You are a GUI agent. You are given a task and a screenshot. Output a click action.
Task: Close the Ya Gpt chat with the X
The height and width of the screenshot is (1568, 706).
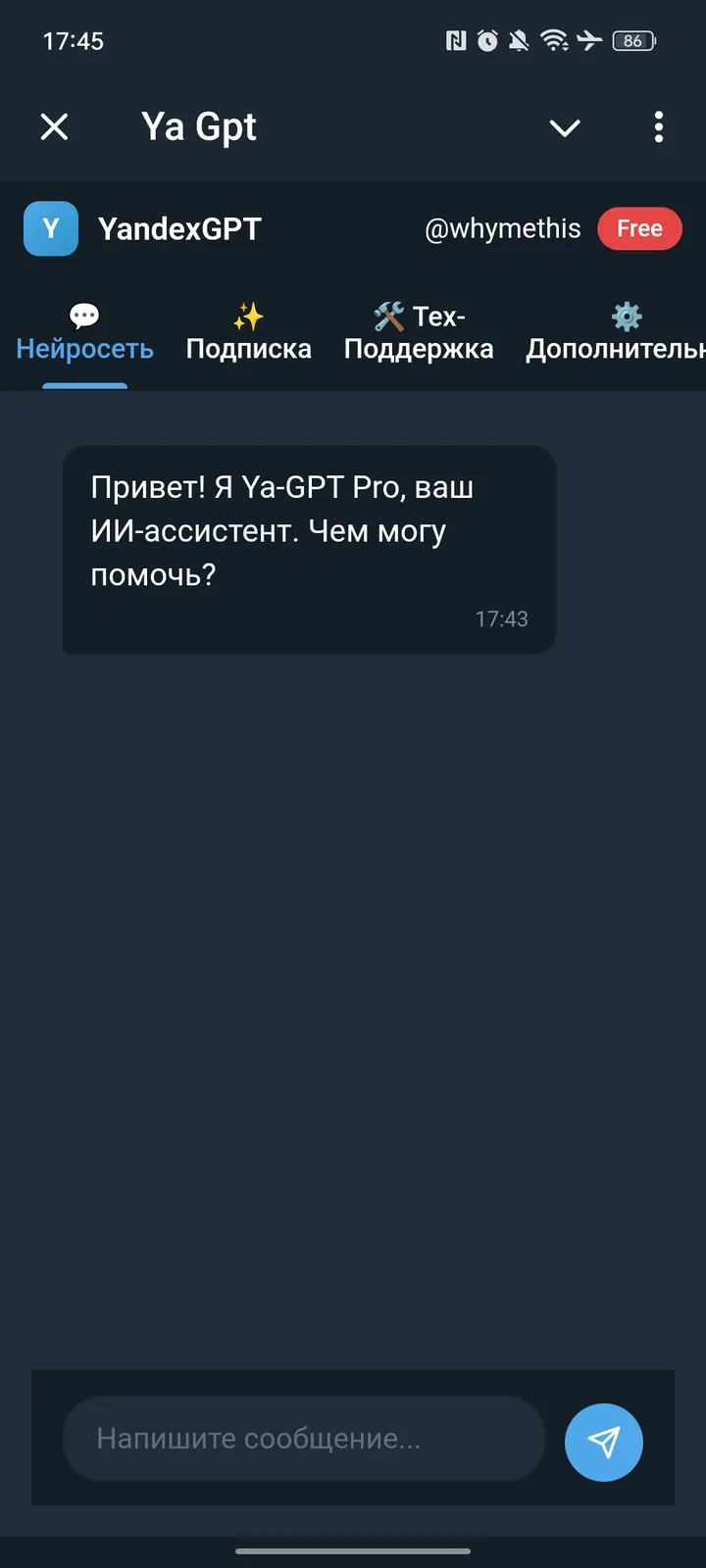55,127
